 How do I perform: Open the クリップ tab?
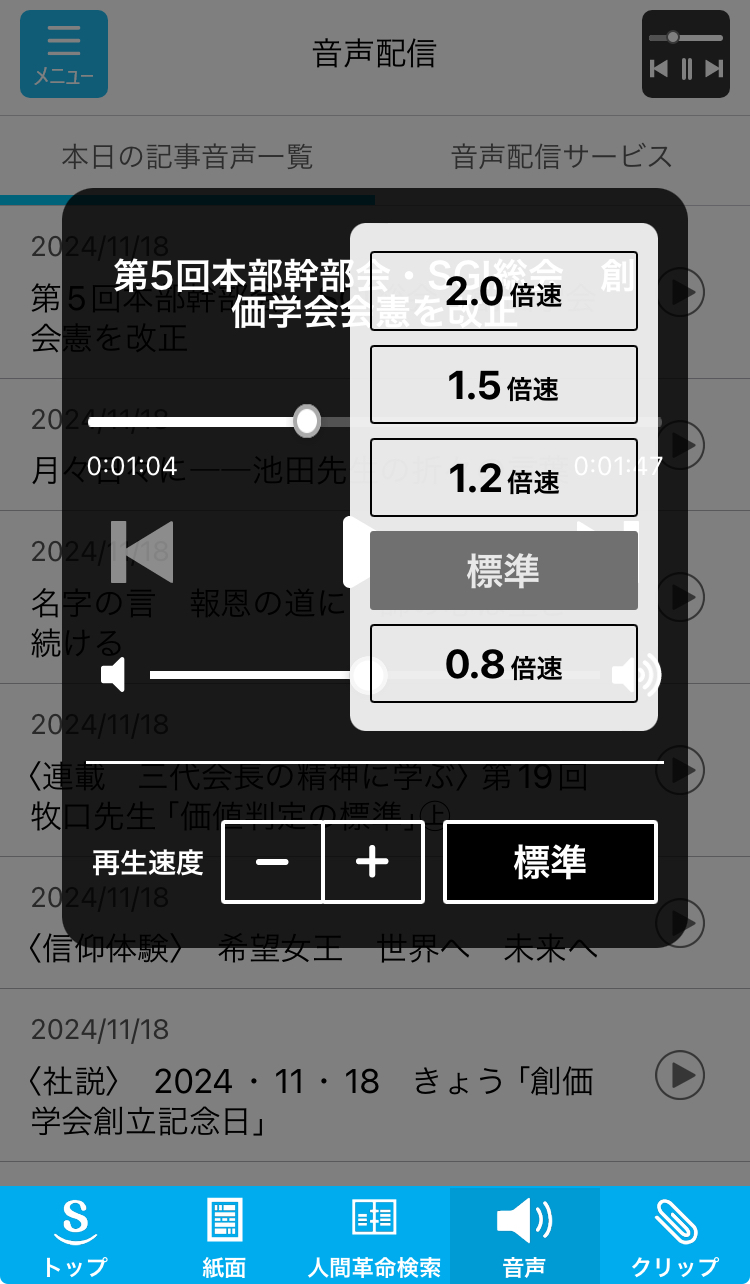click(x=675, y=1236)
